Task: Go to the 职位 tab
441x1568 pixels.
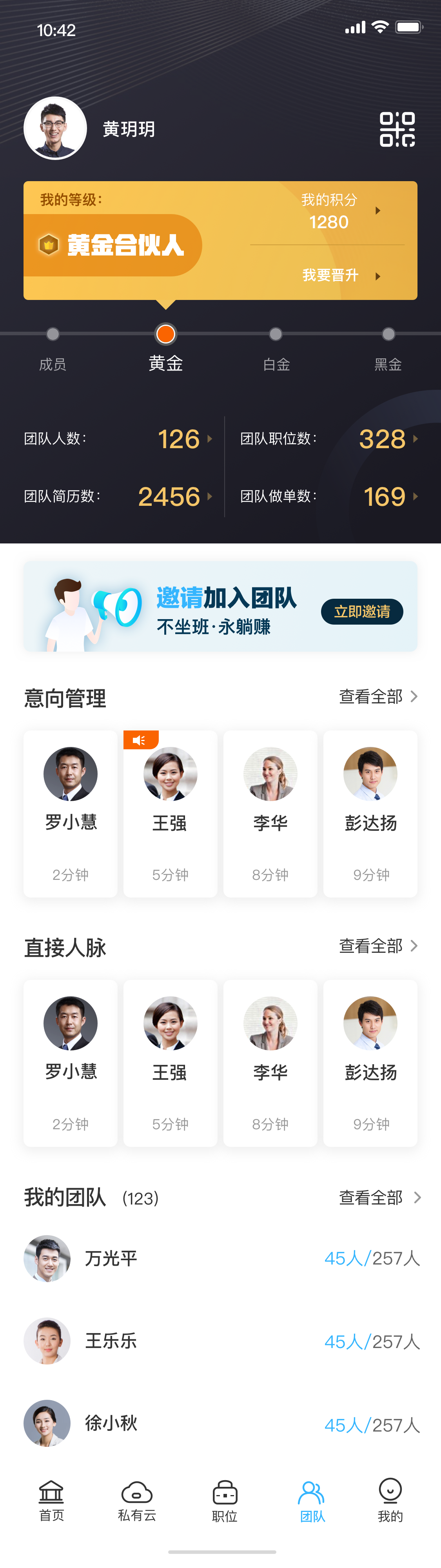Action: (225, 1501)
